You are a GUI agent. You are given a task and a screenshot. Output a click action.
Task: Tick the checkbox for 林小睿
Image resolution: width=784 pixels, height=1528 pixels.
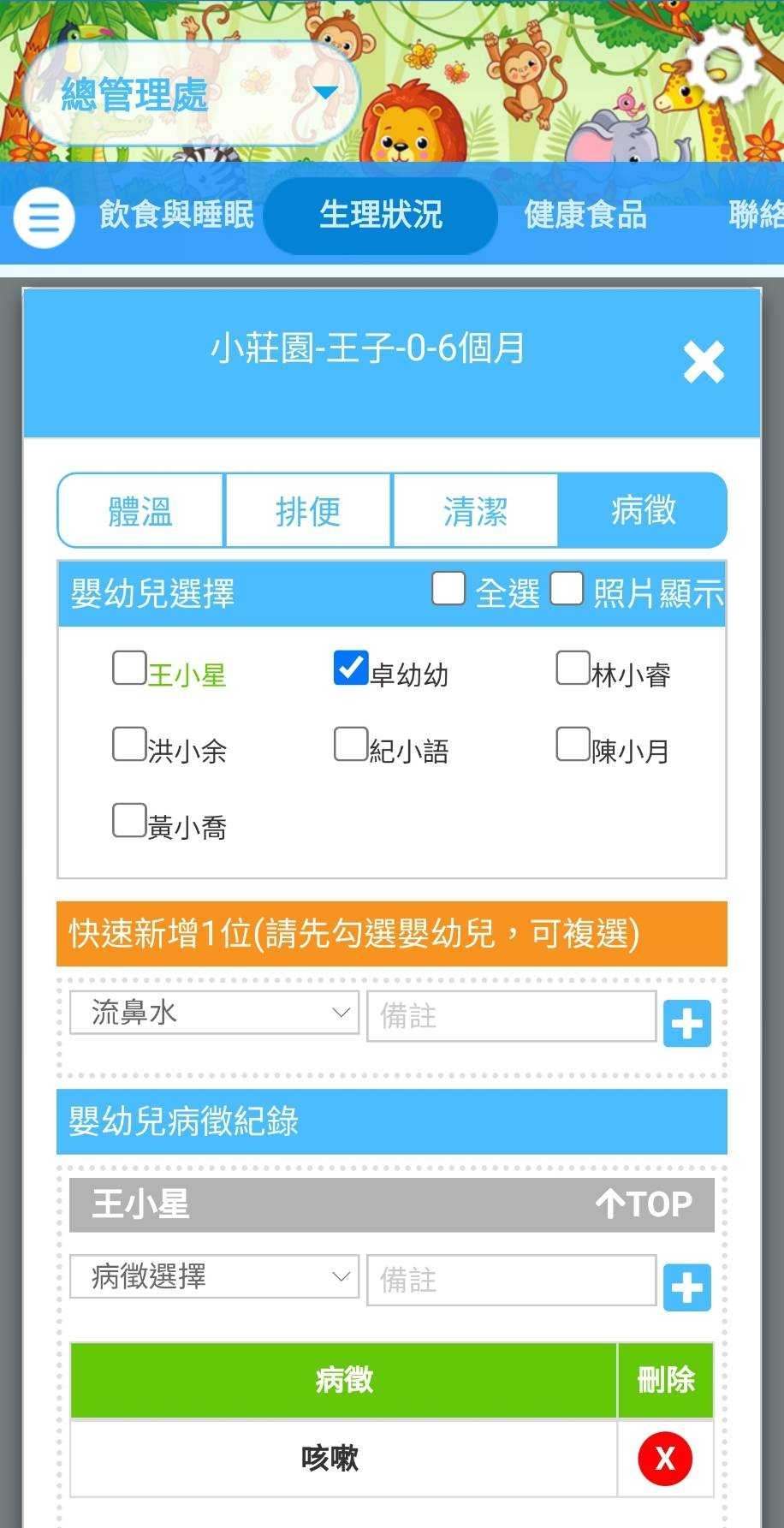573,668
